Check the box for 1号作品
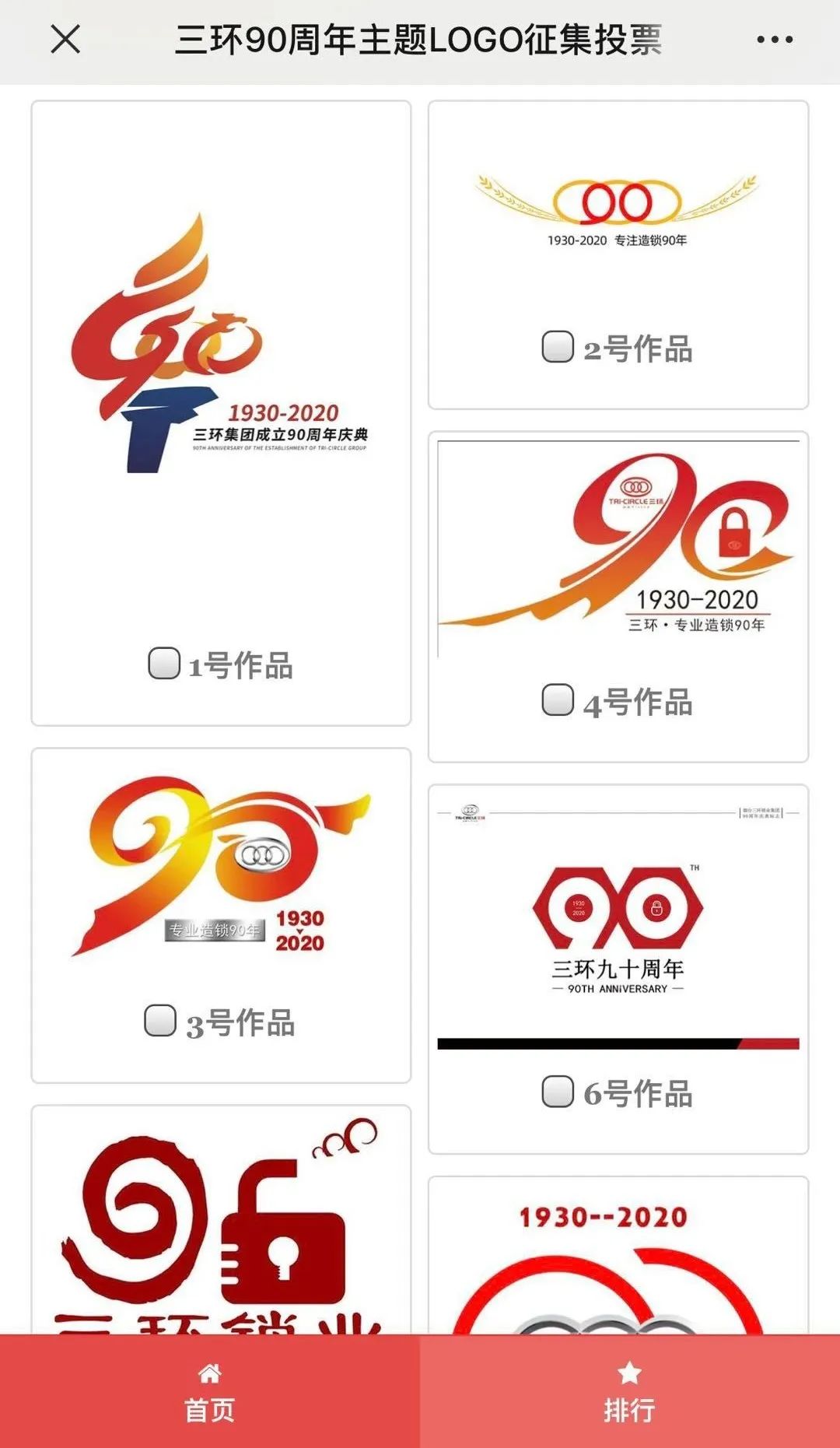 click(164, 663)
